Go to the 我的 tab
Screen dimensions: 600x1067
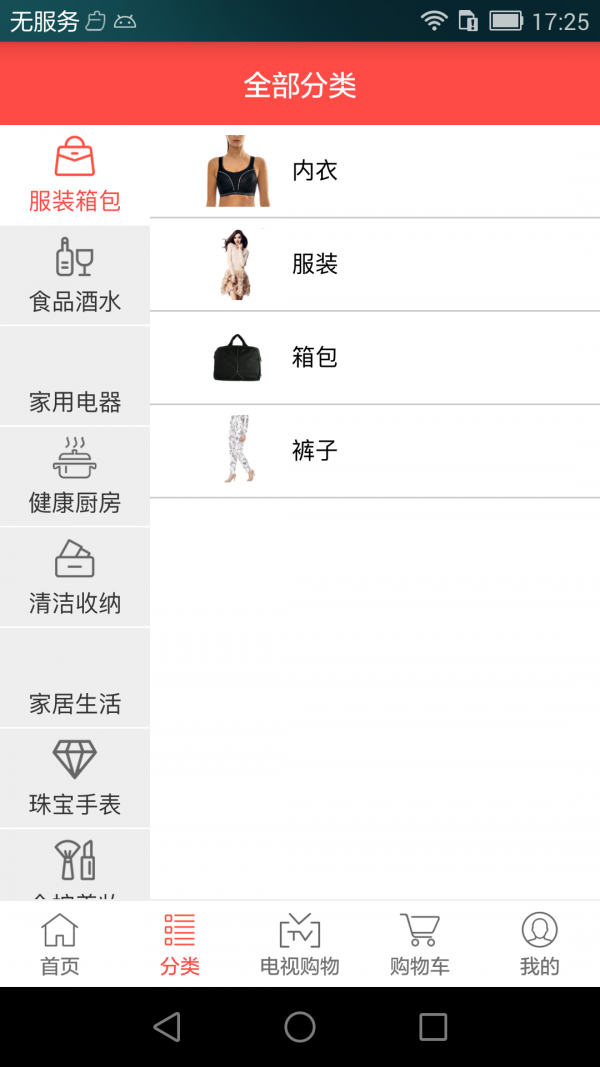[x=540, y=944]
